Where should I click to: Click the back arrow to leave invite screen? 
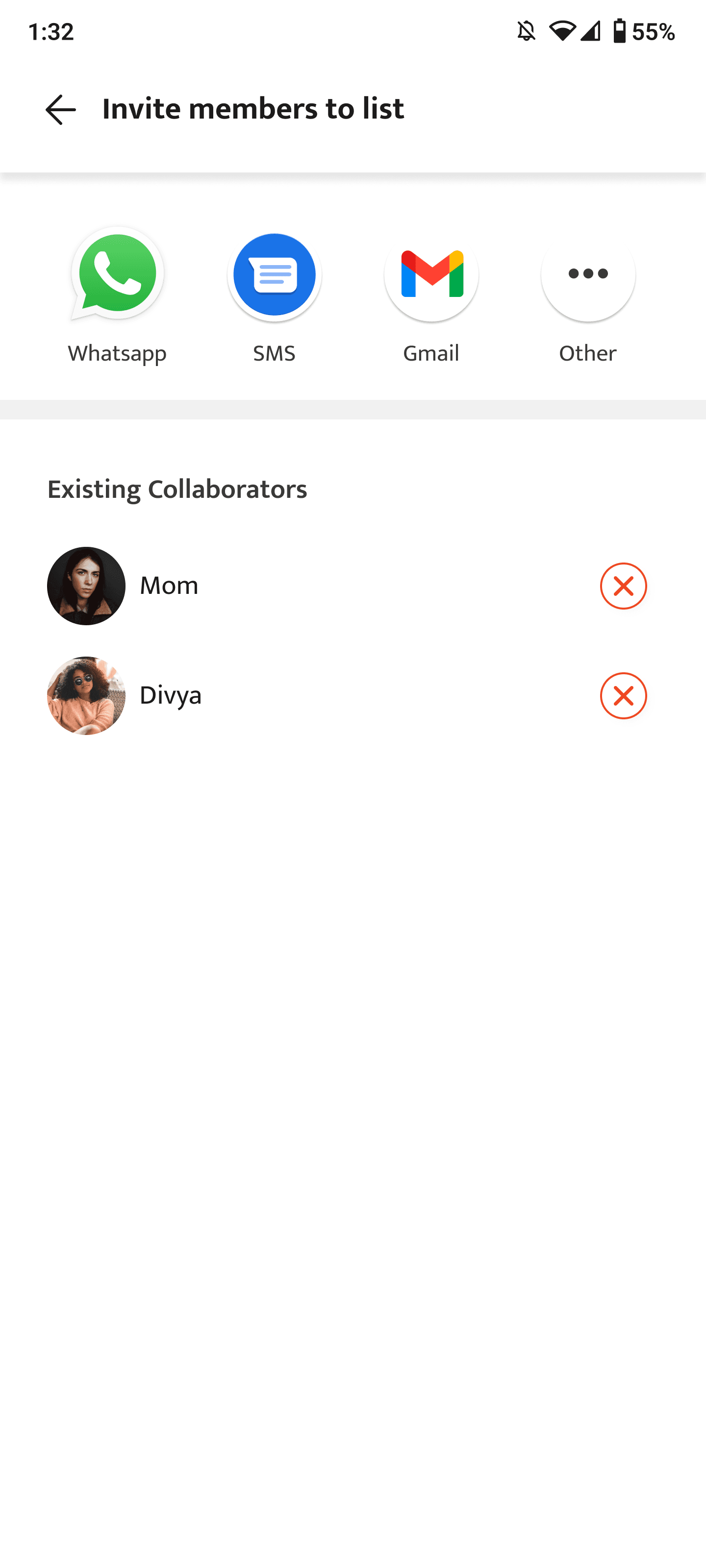coord(59,110)
